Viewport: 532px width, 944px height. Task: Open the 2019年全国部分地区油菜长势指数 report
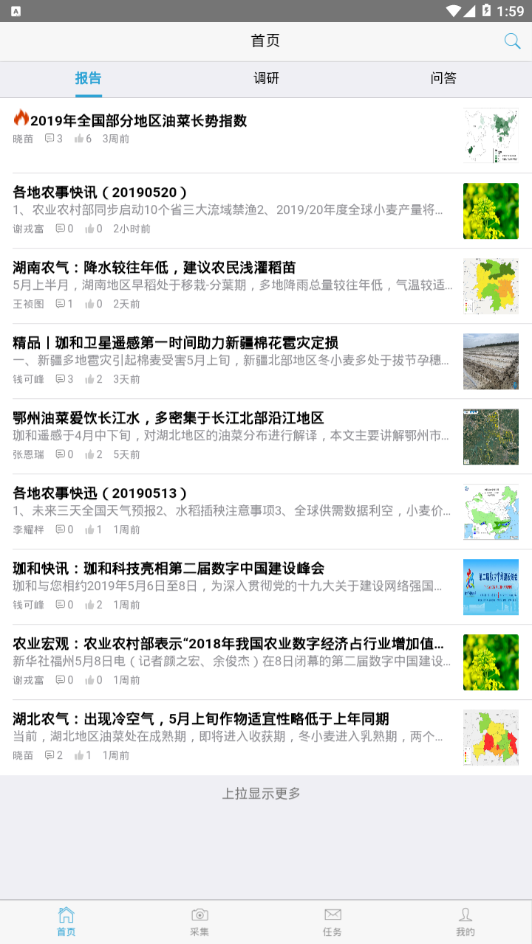[266, 135]
